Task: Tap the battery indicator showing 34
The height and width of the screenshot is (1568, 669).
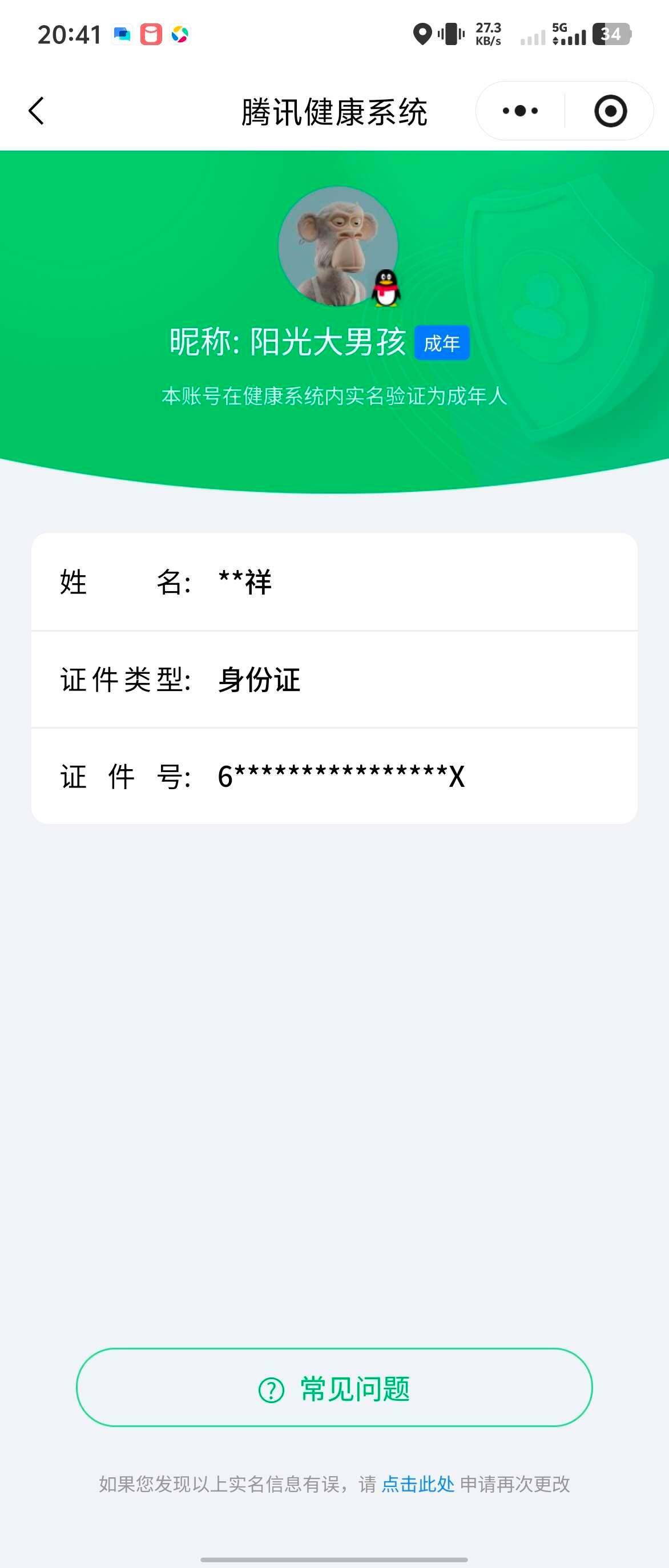Action: [x=612, y=35]
